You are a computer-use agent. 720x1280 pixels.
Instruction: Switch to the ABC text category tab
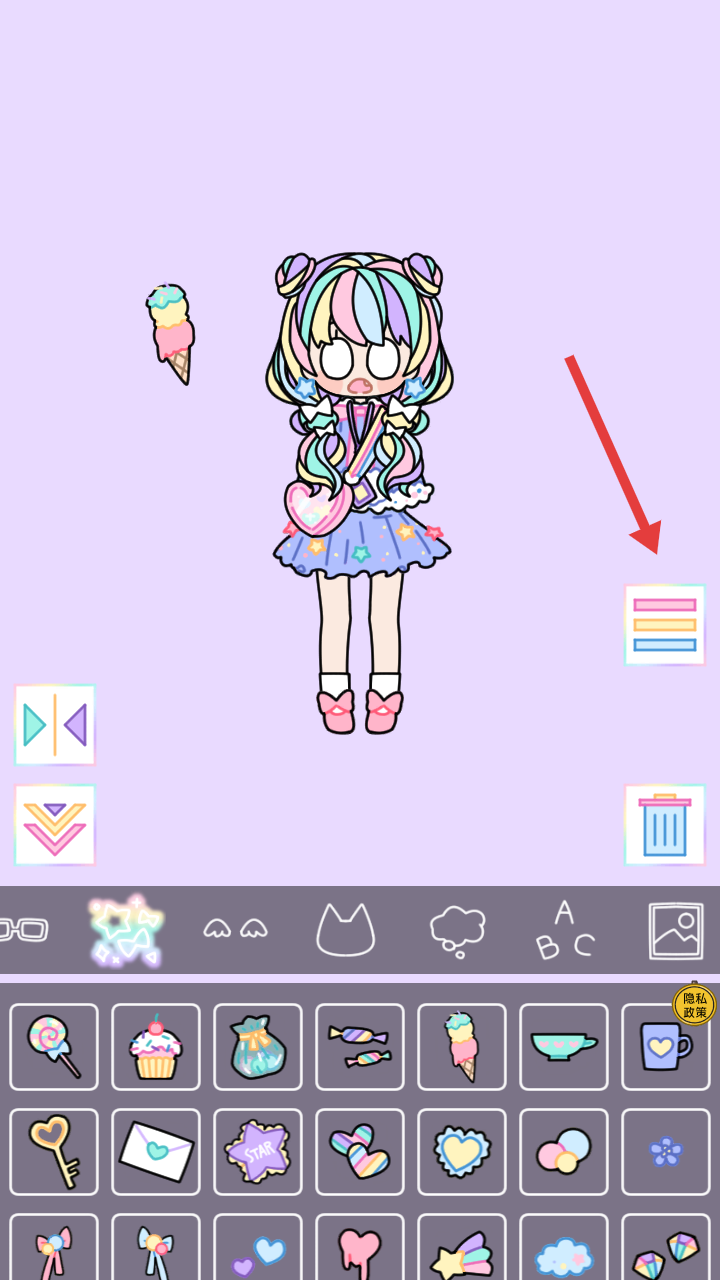(x=565, y=930)
